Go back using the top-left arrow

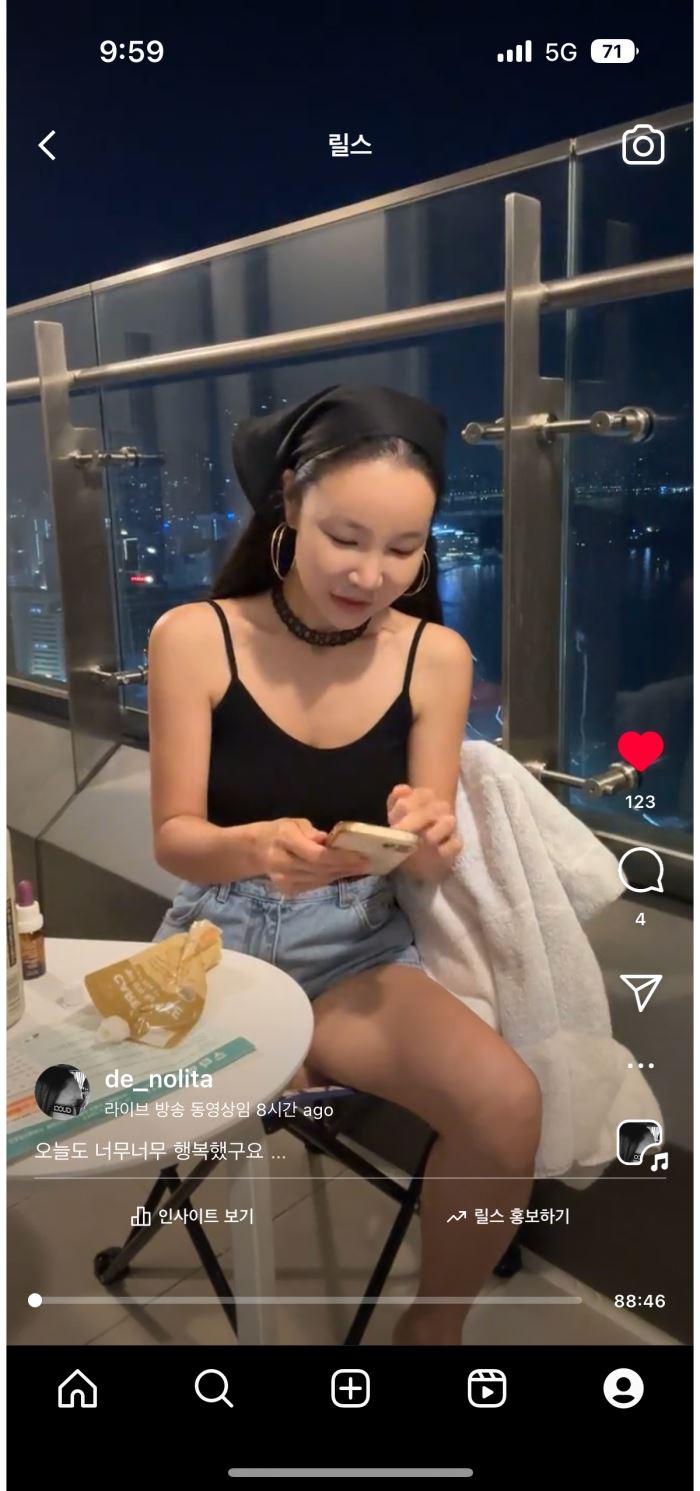coord(47,146)
